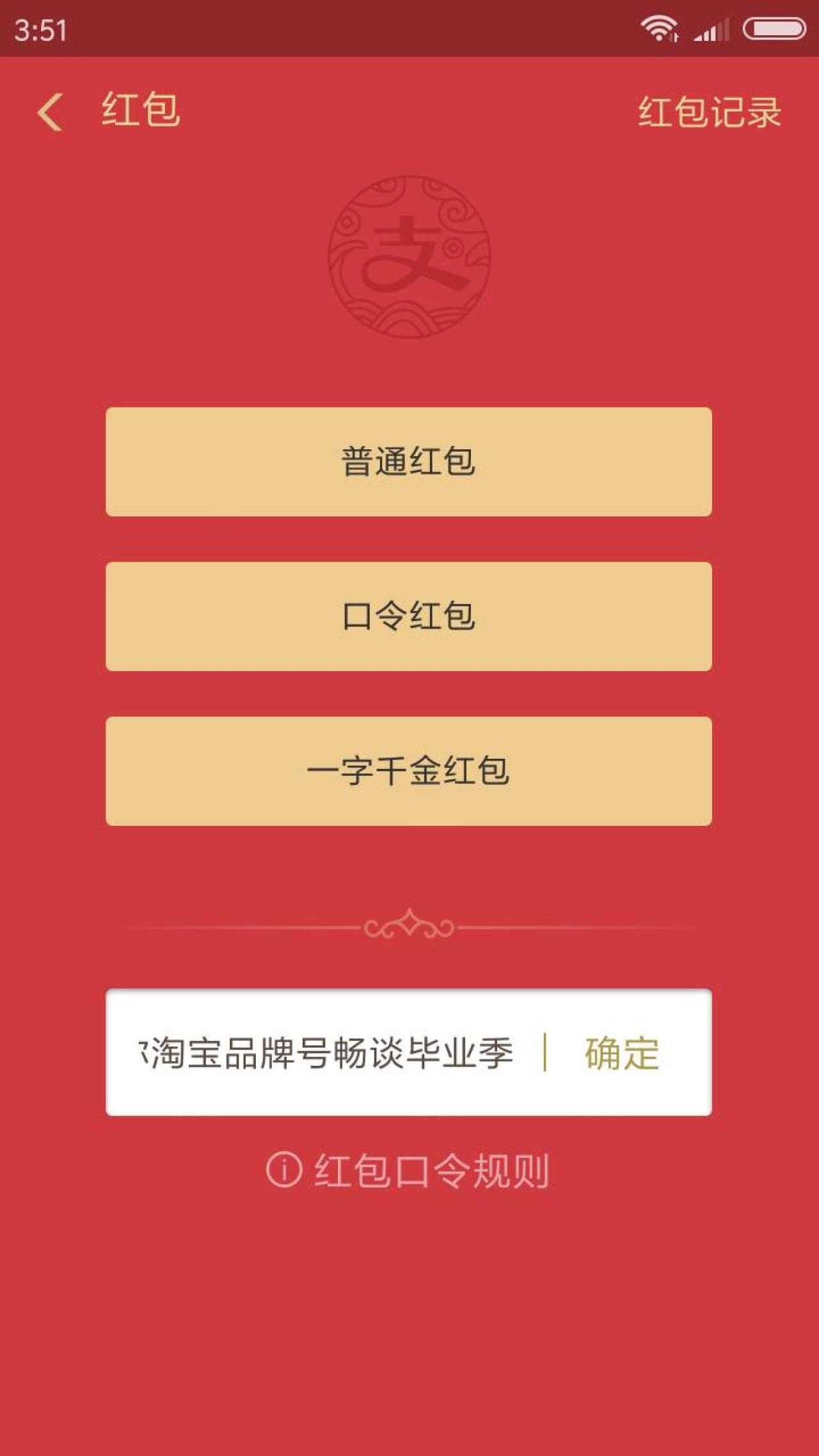The height and width of the screenshot is (1456, 819).
Task: Go back from the 红包 screen
Action: [50, 112]
